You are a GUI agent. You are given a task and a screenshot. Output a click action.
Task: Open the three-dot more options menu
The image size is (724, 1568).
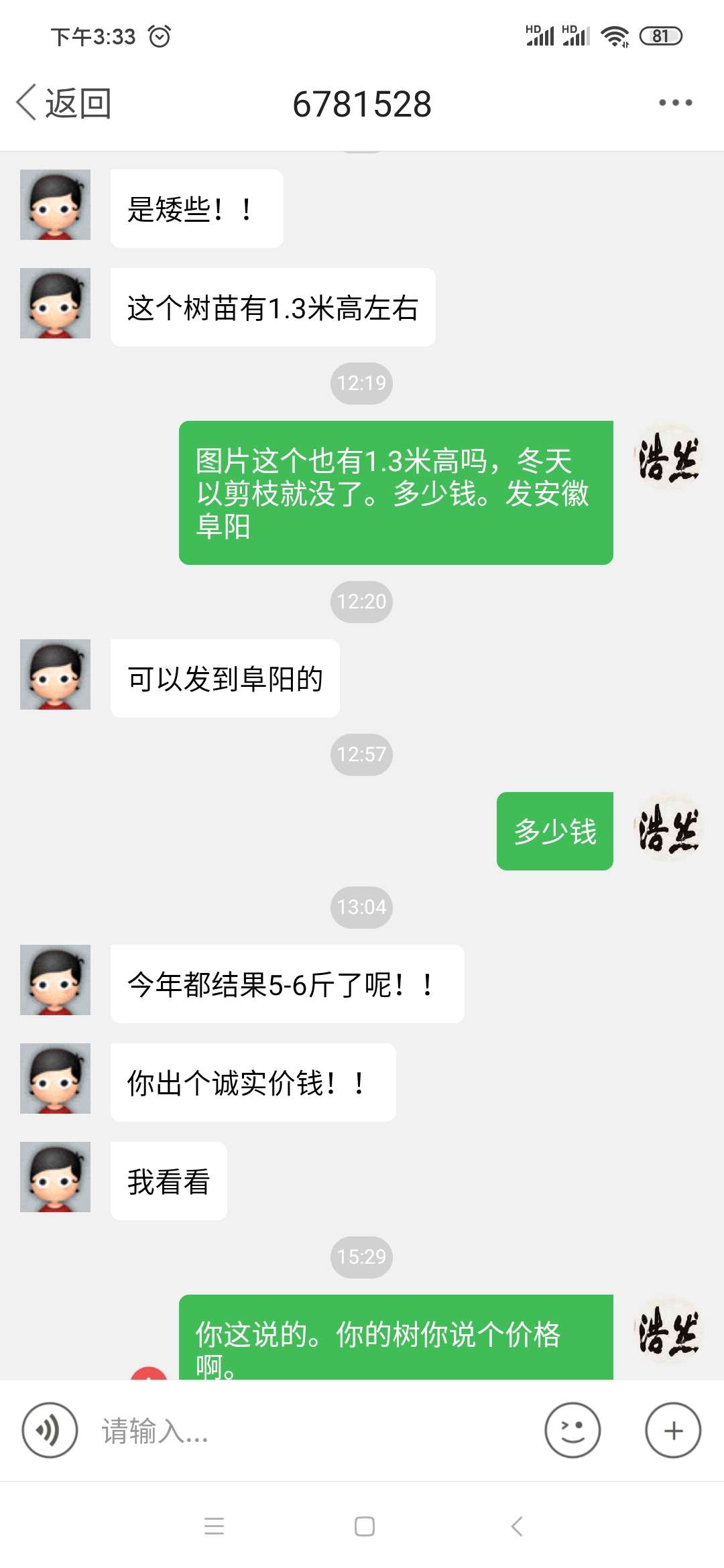(x=675, y=103)
